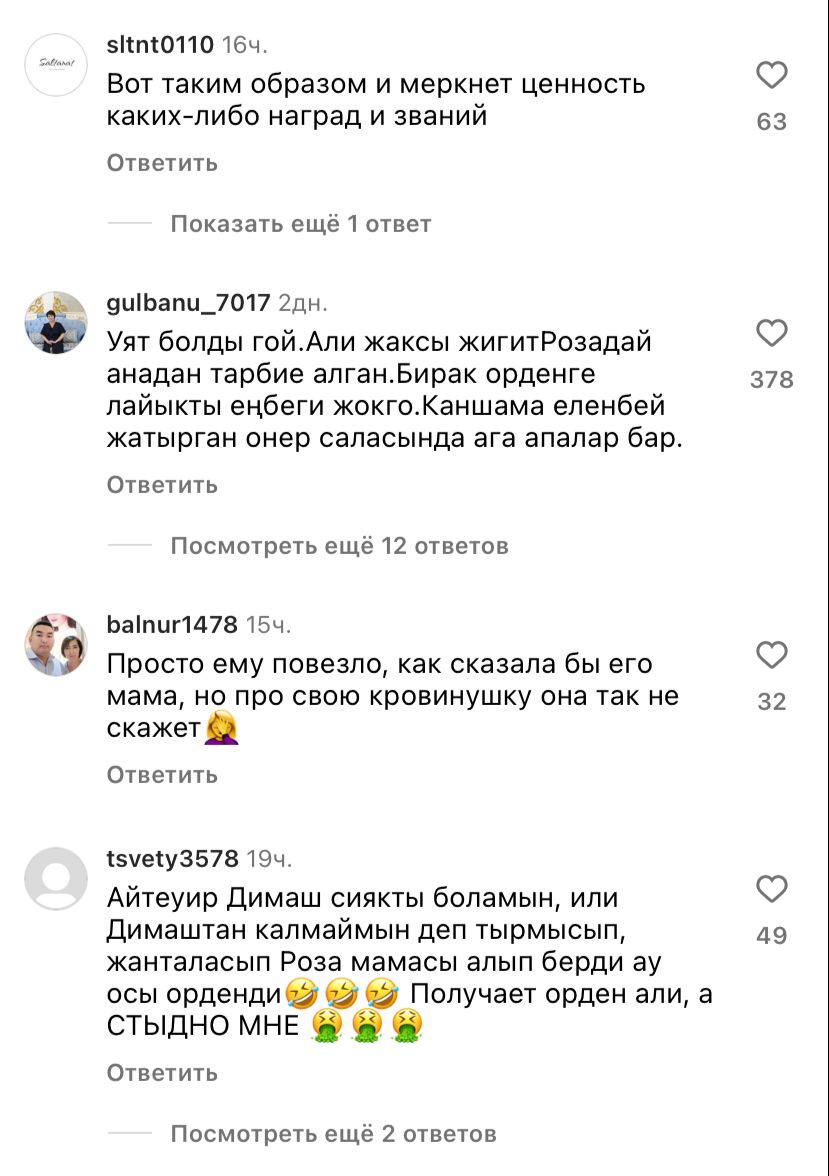The width and height of the screenshot is (829, 1176).
Task: Reply to balnur1478's comment
Action: pyautogui.click(x=162, y=775)
